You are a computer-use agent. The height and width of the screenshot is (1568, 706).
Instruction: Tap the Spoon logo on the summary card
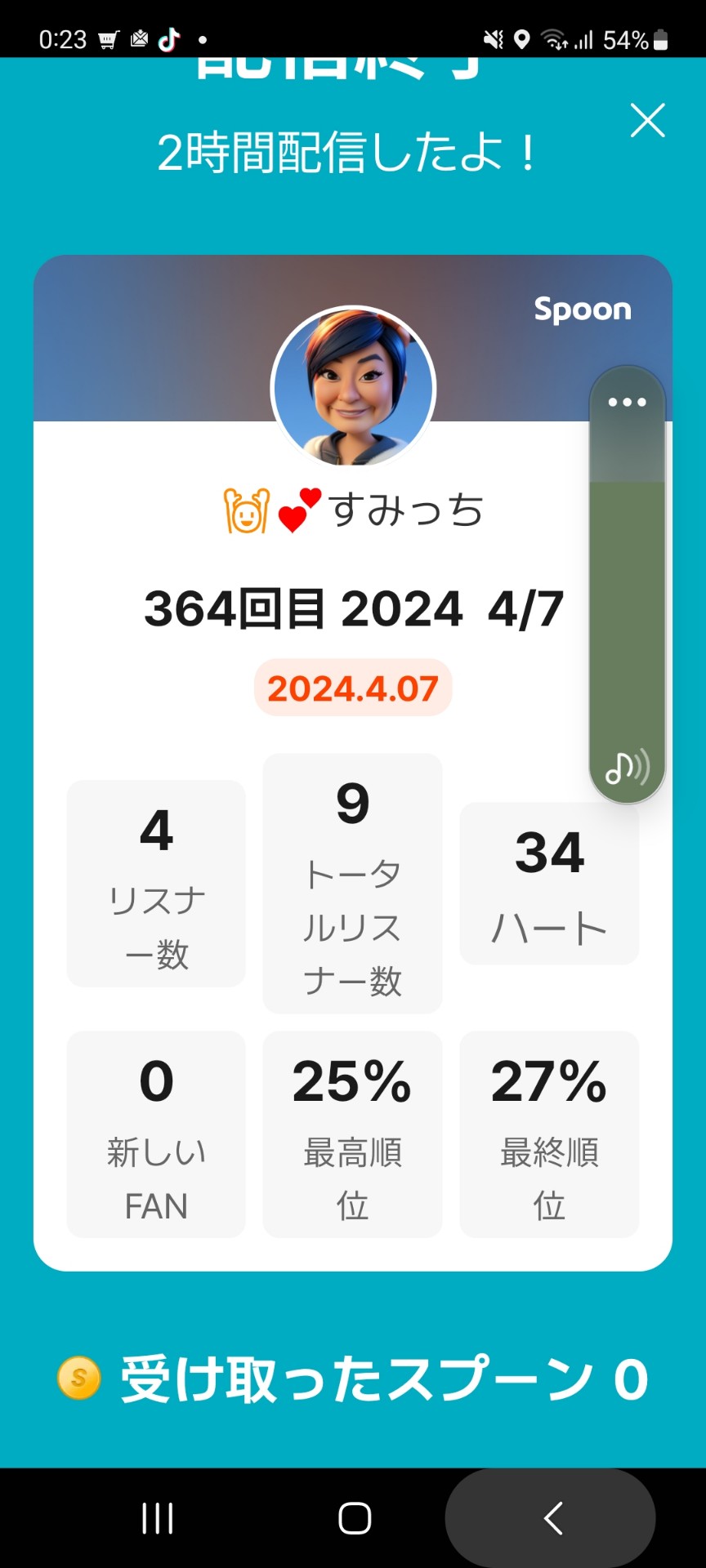tap(582, 310)
